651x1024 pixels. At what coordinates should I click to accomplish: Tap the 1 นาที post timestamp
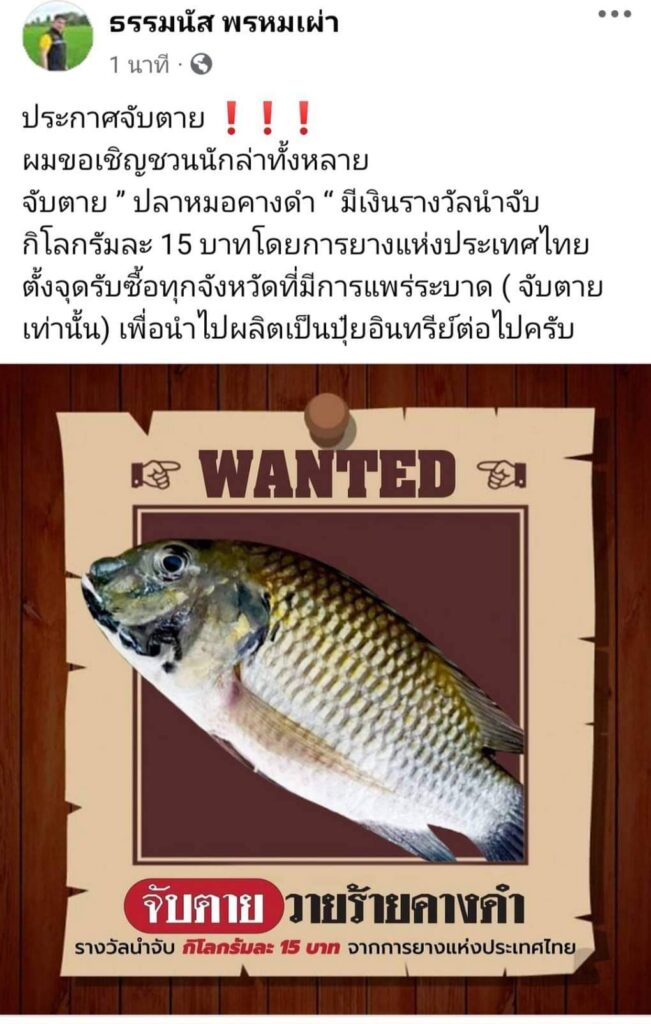point(139,65)
